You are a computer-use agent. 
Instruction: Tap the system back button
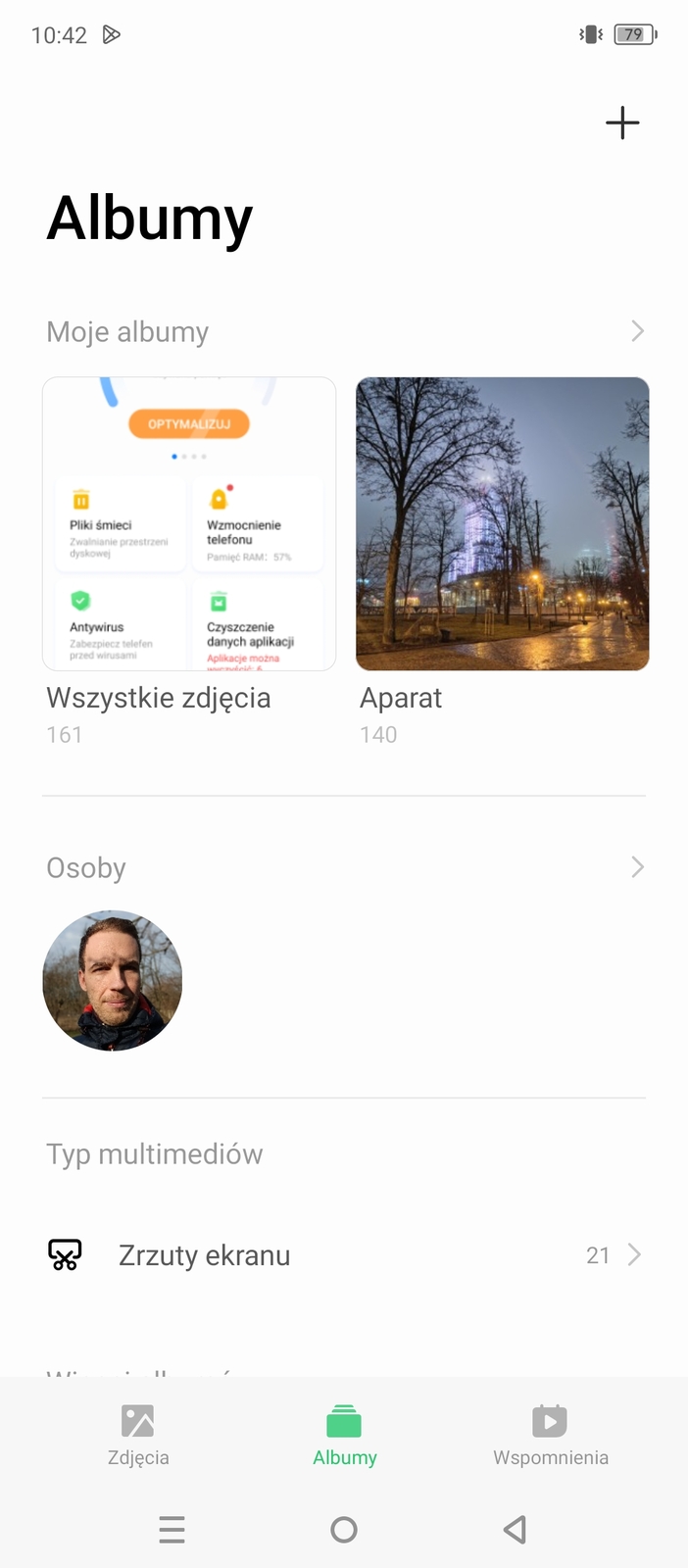point(516,1530)
